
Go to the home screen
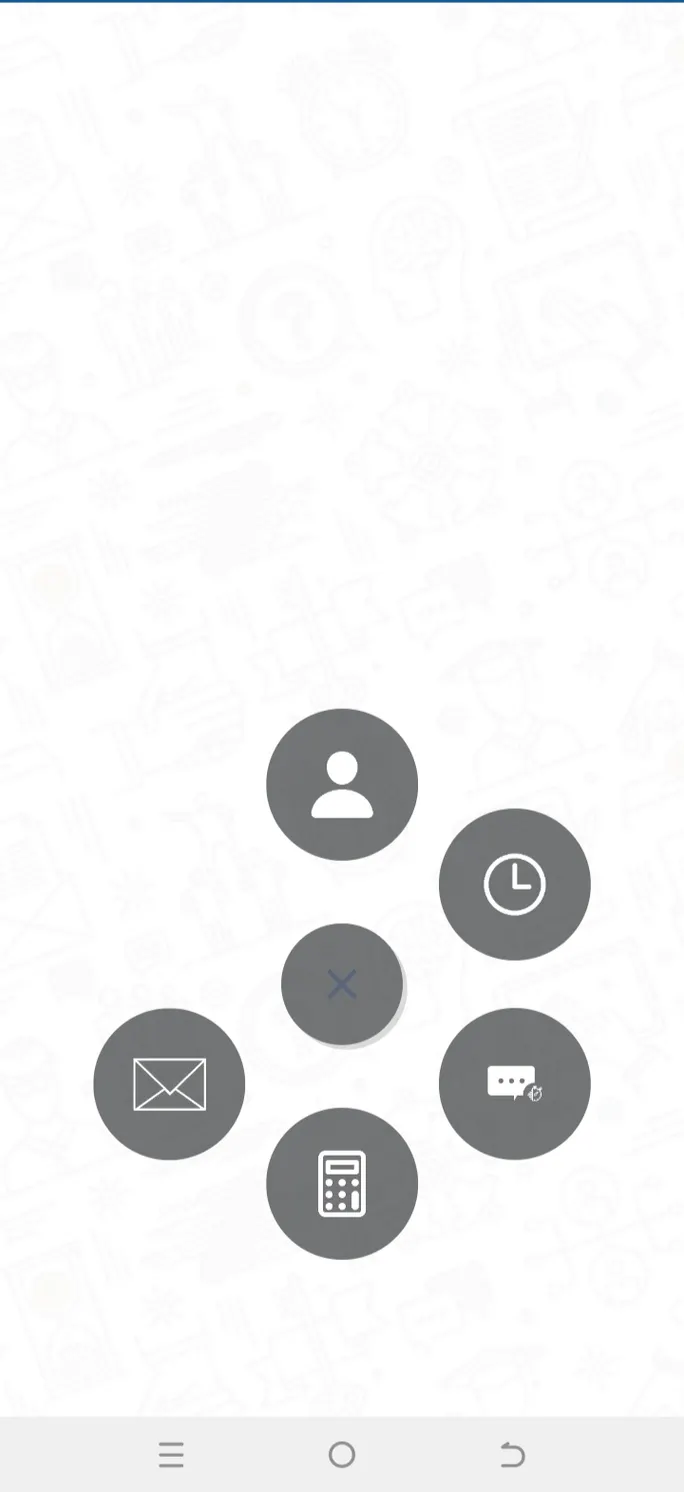342,1454
